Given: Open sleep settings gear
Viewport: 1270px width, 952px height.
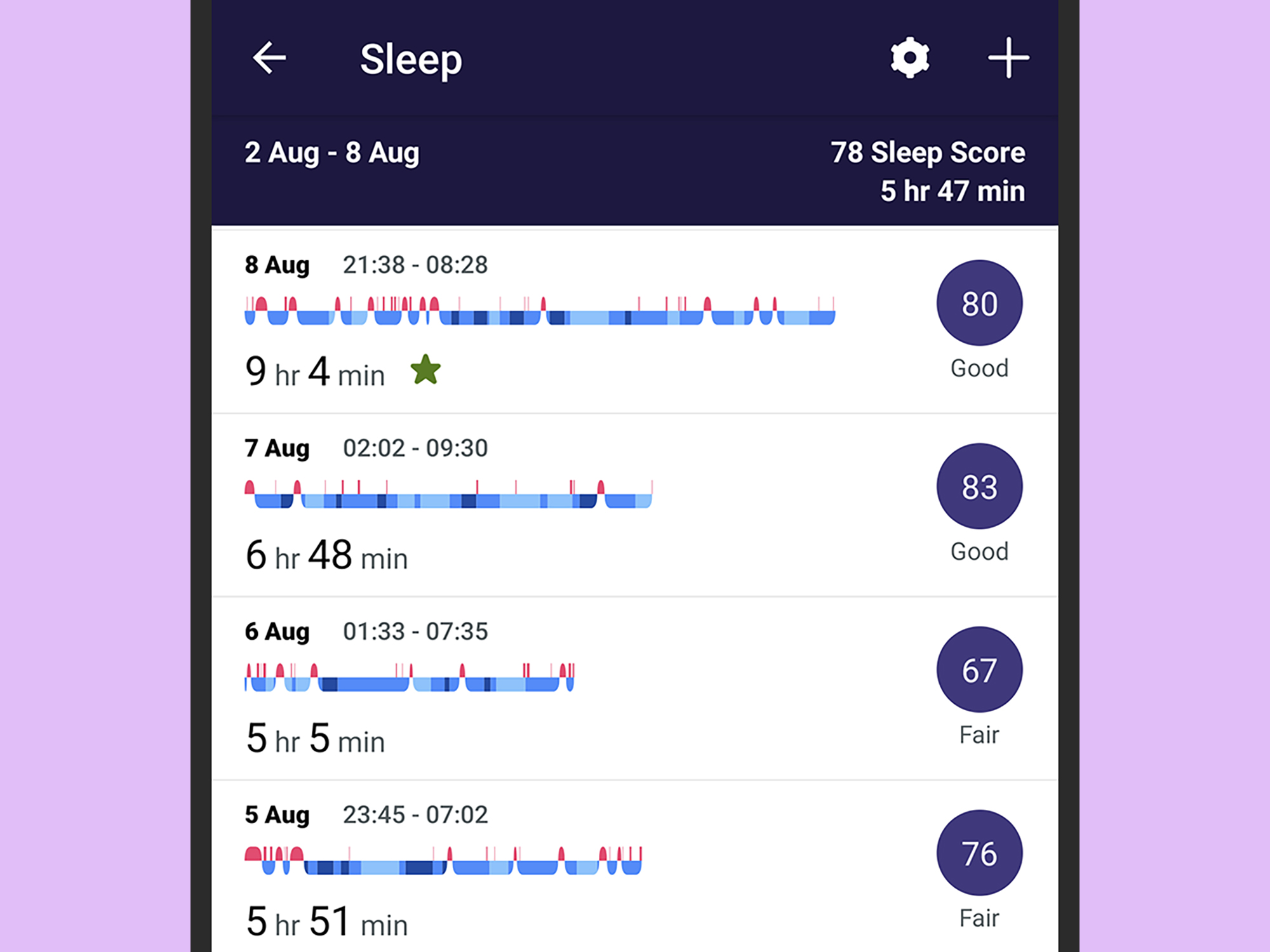Looking at the screenshot, I should tap(910, 58).
